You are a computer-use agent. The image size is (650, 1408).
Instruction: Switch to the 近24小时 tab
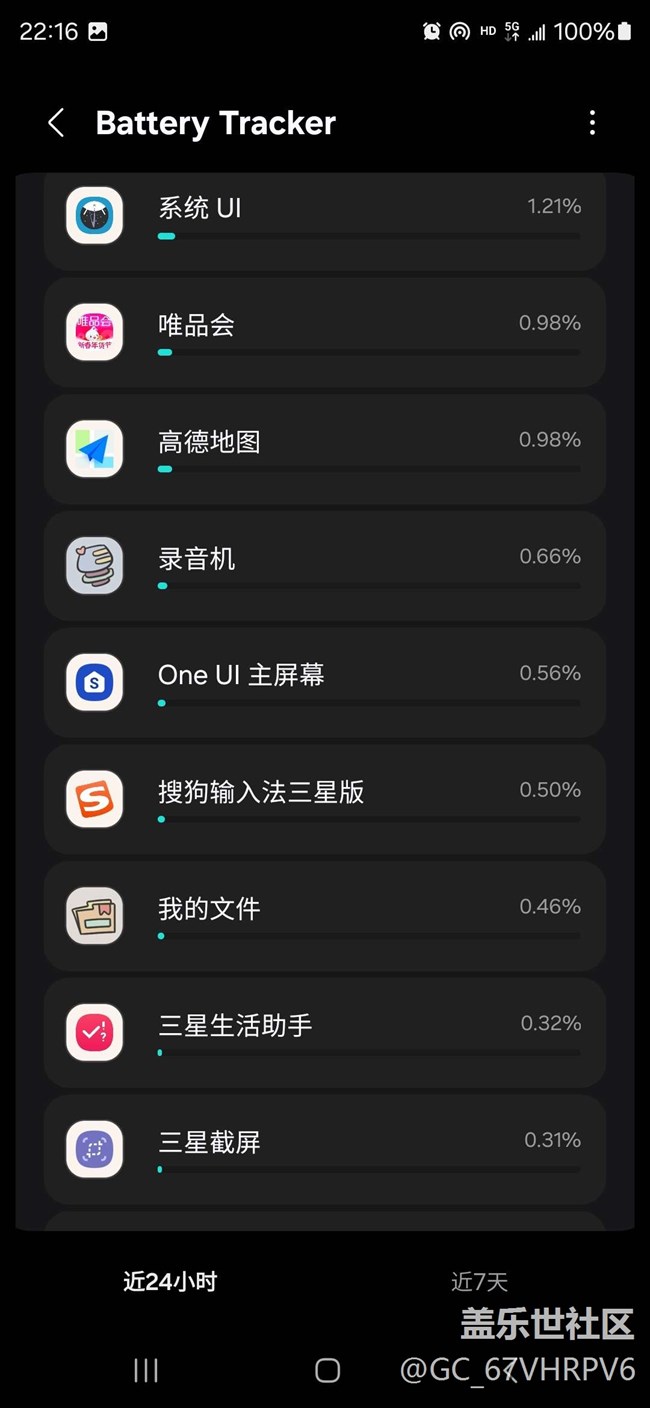170,1282
